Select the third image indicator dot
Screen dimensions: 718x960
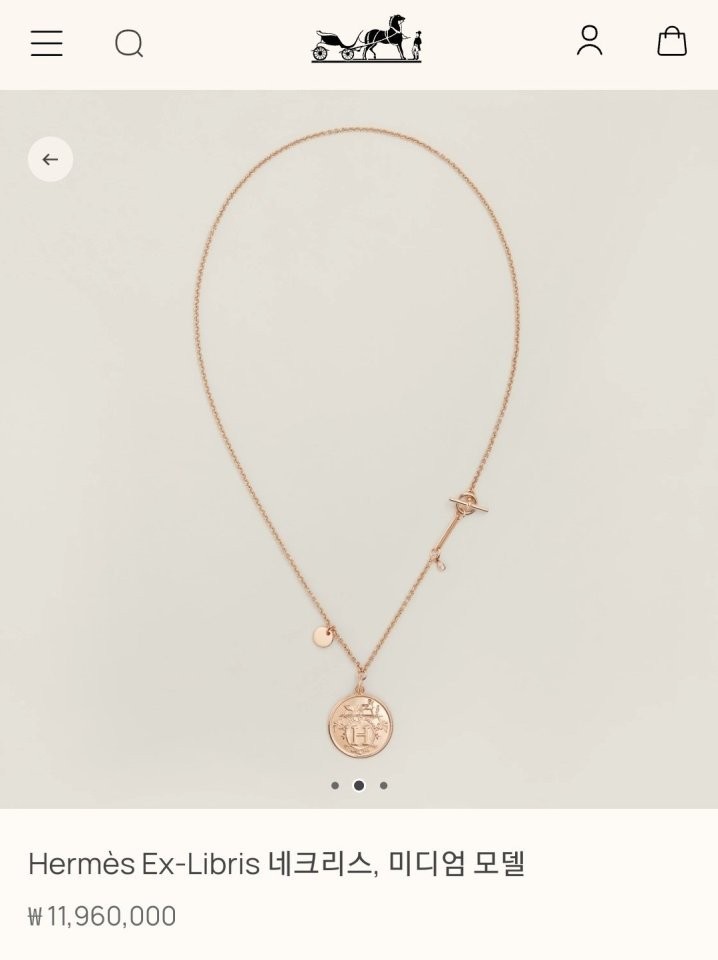[x=383, y=786]
